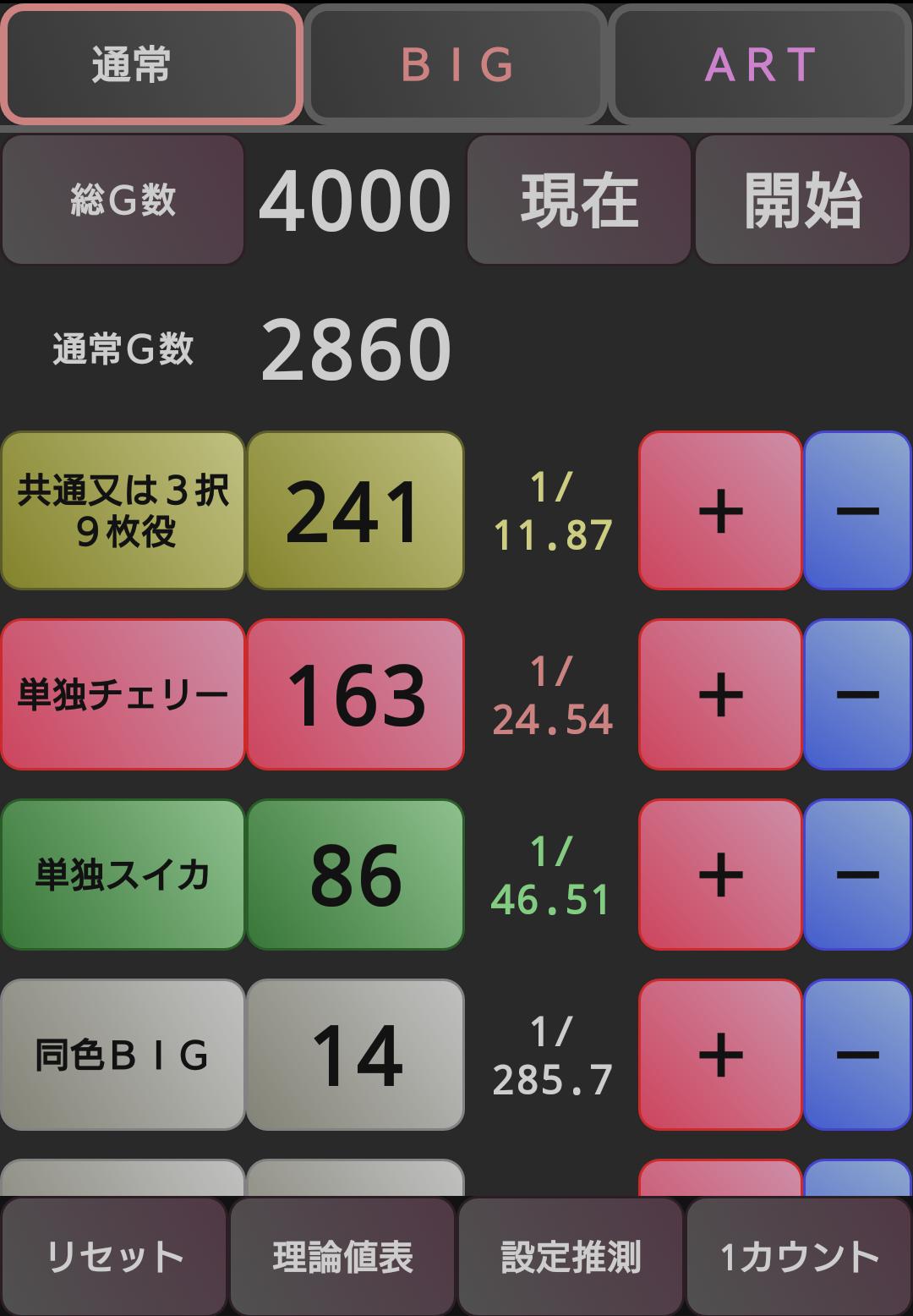Subtract one from 同色BIG count
913x1316 pixels.
[857, 1055]
